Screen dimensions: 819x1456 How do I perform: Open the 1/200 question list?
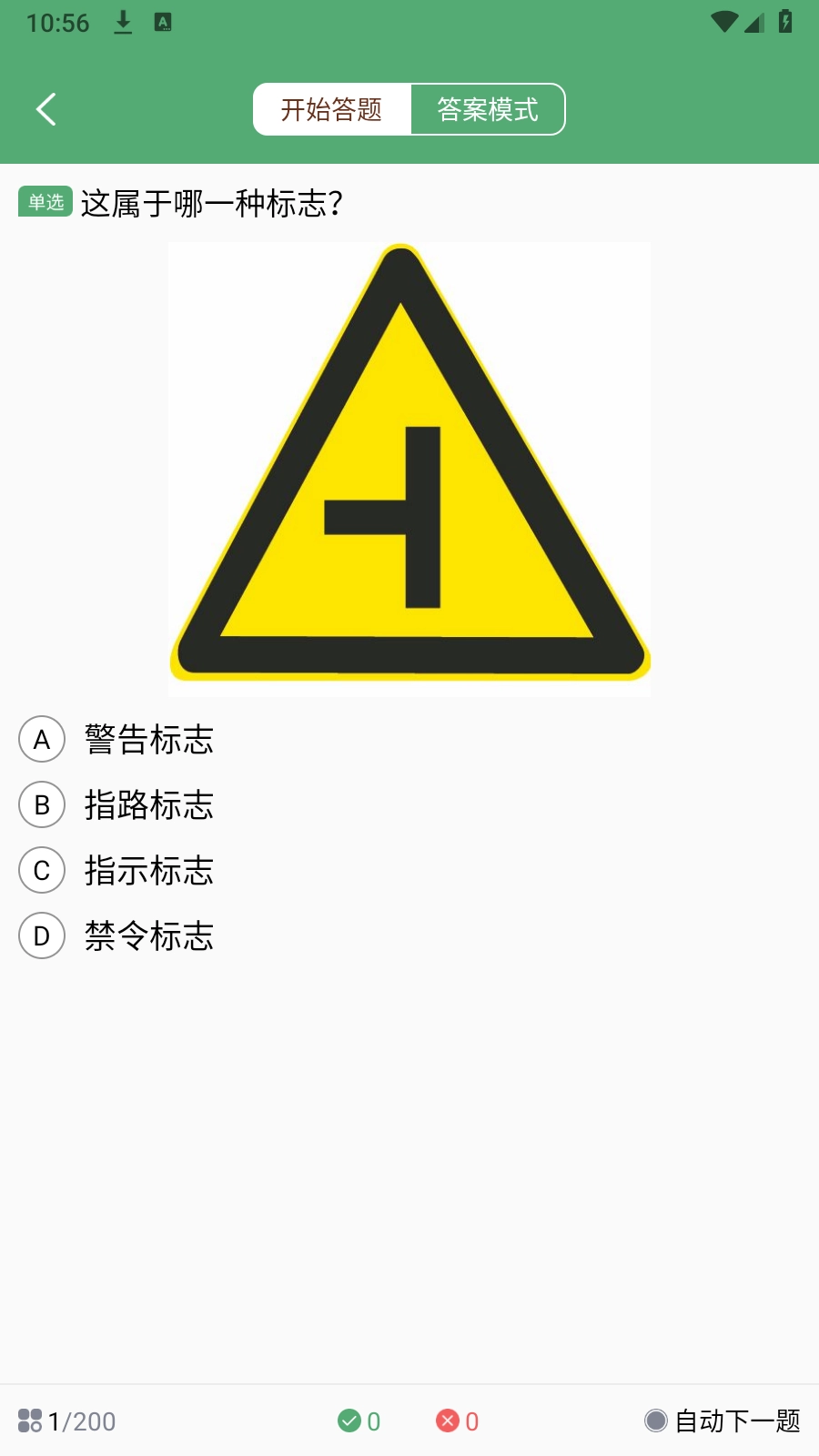tap(67, 1421)
